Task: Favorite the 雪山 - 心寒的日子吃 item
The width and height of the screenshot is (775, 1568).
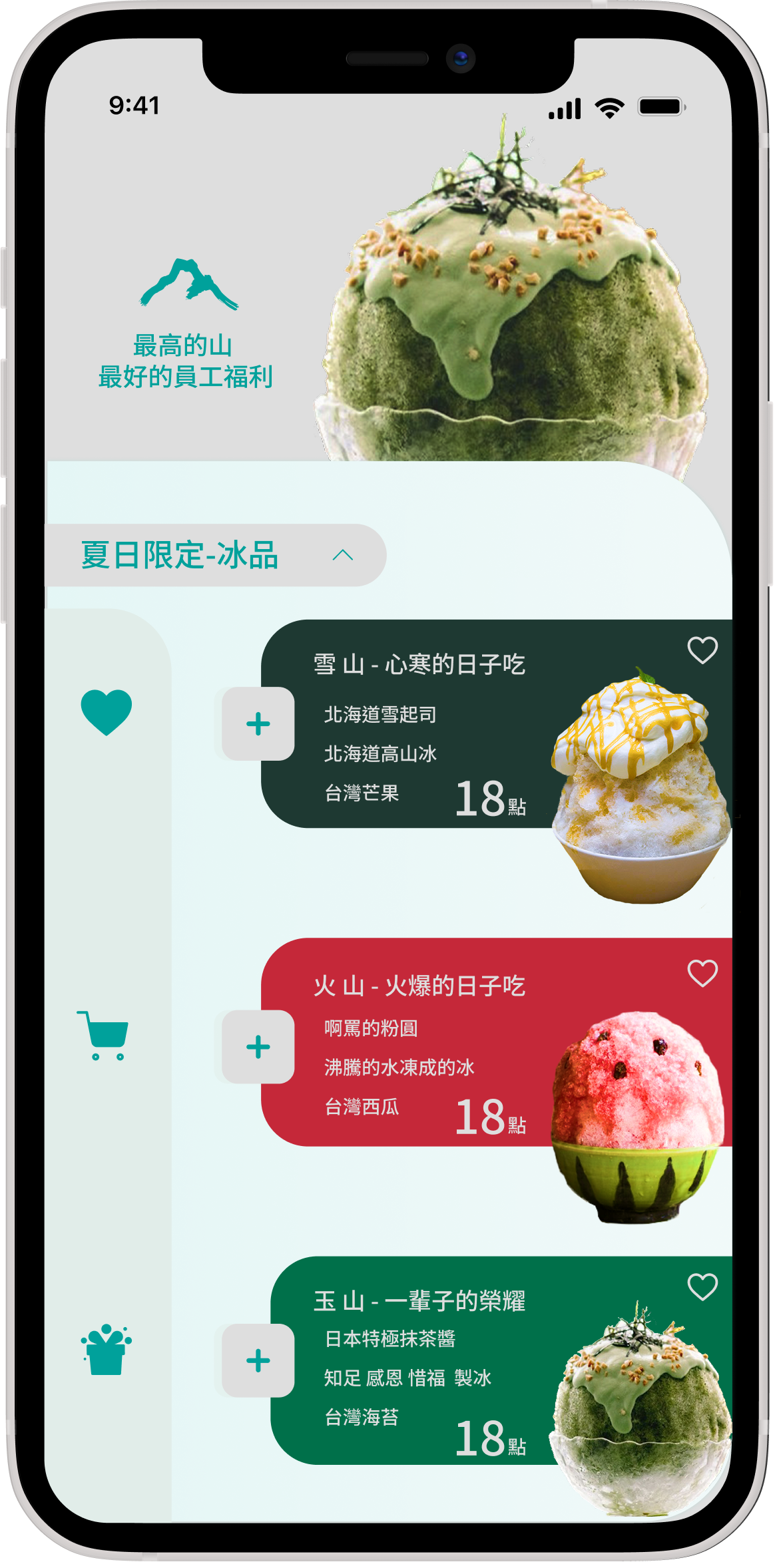Action: click(x=702, y=650)
